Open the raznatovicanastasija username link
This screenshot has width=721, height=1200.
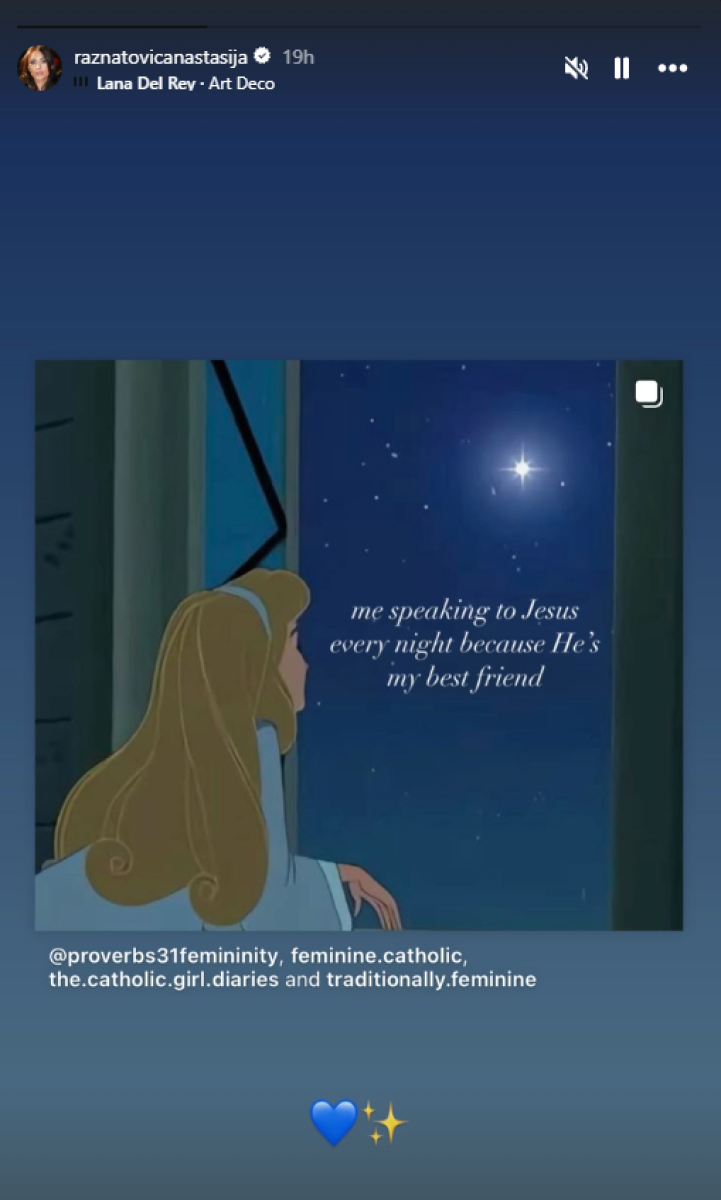[160, 57]
